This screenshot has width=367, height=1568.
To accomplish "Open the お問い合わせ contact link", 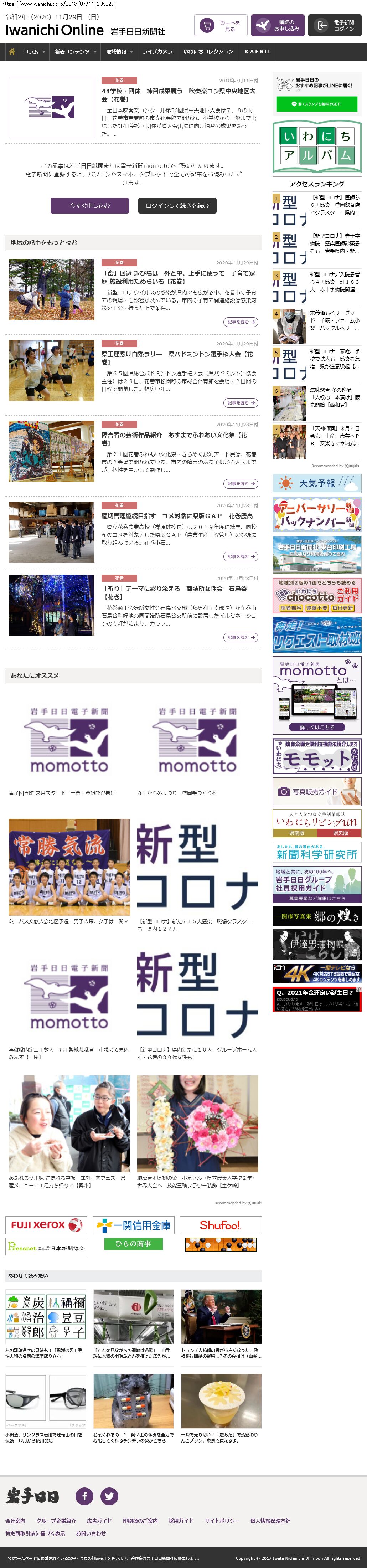I will [91, 1533].
